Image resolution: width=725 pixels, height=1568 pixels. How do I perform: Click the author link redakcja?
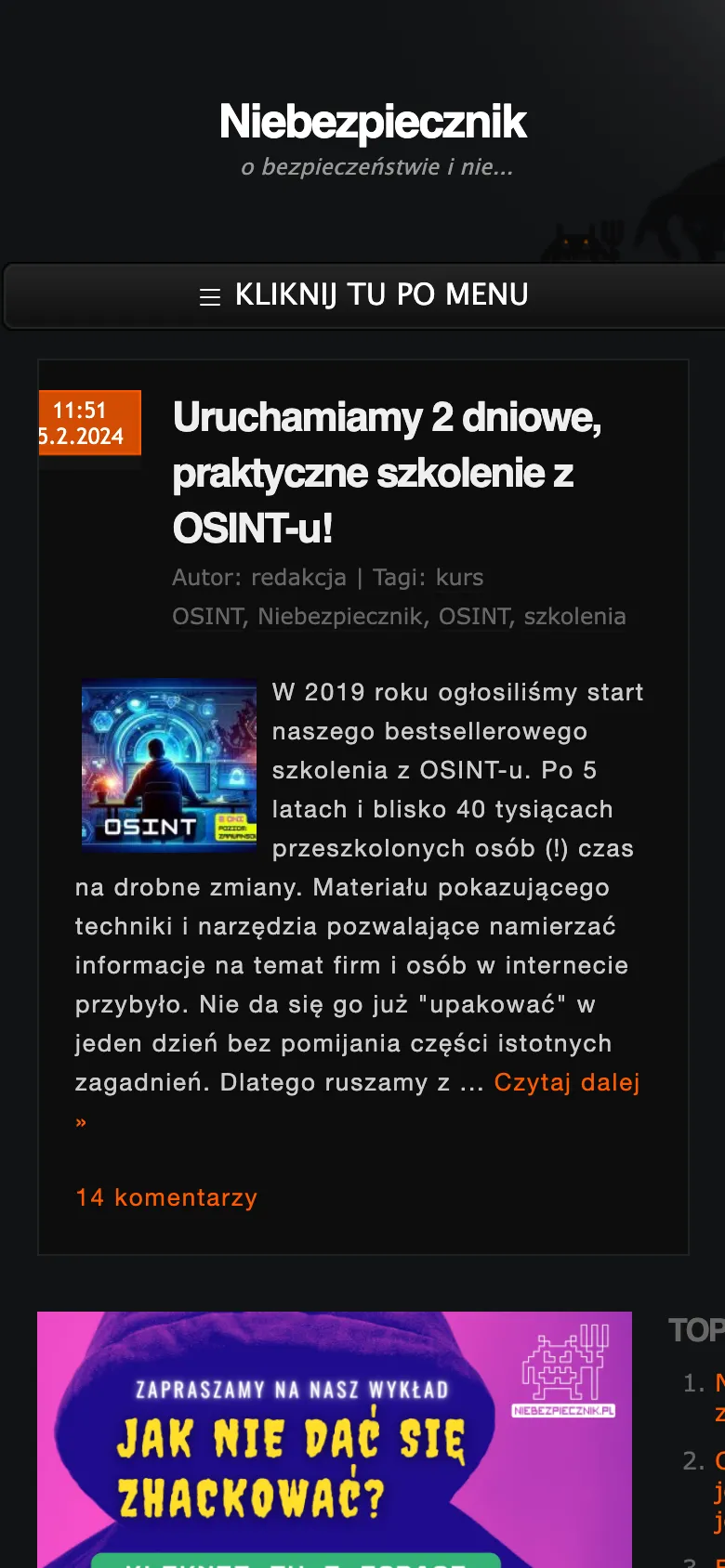click(x=297, y=577)
